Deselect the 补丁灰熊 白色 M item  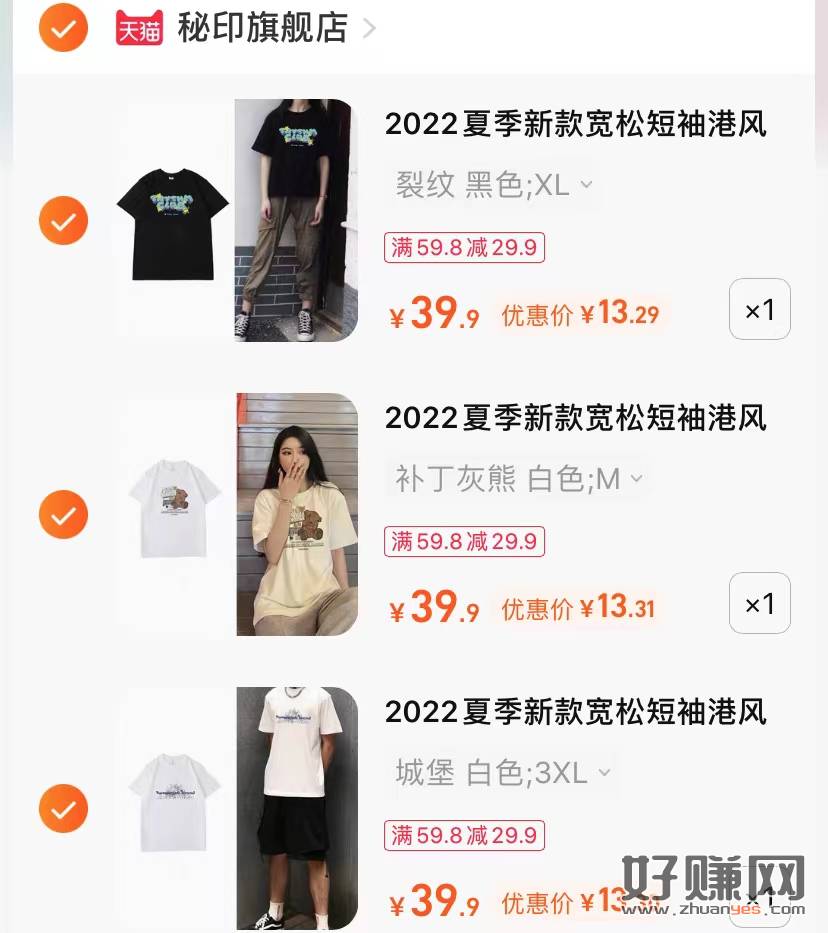[x=63, y=514]
